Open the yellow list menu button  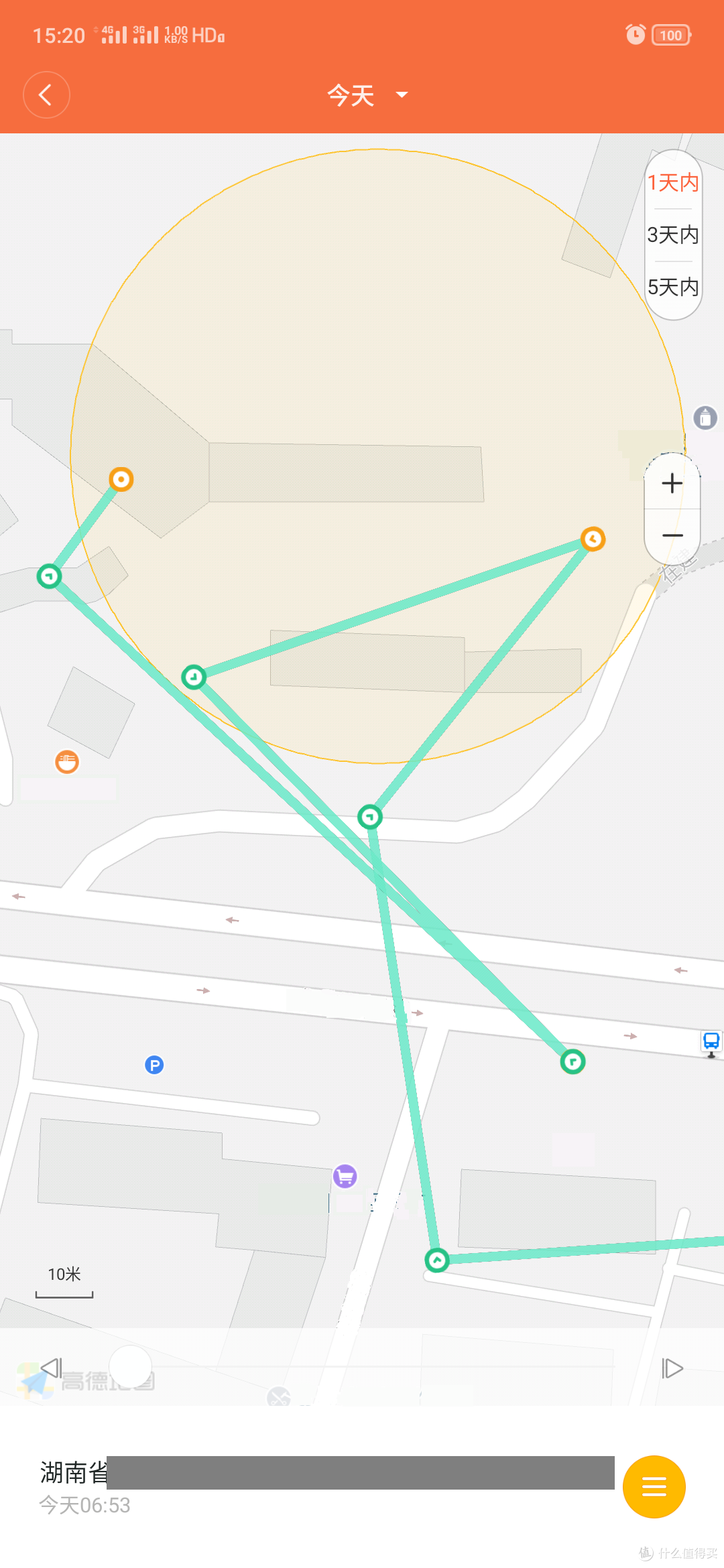point(654,1487)
